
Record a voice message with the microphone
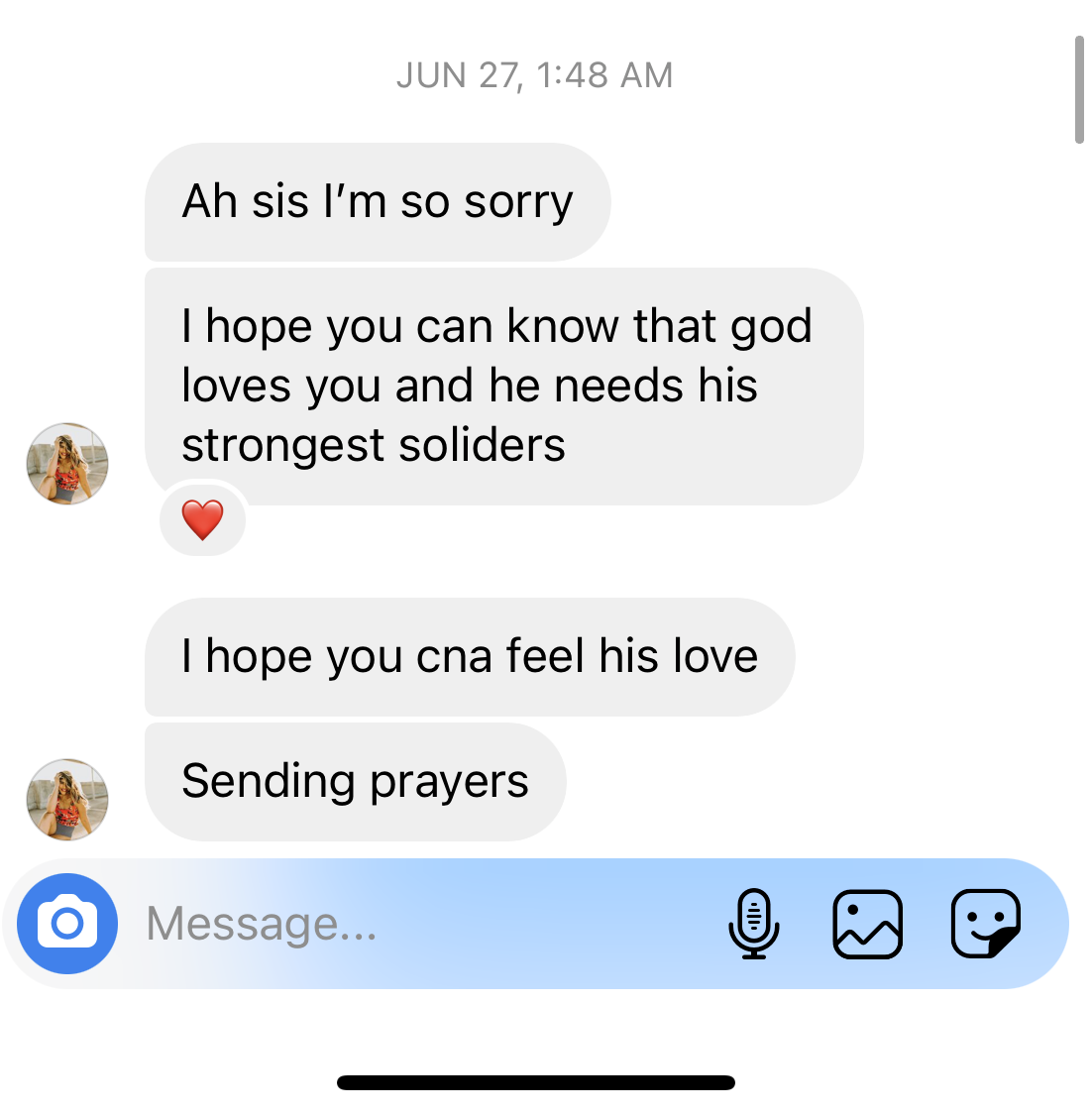pos(754,924)
